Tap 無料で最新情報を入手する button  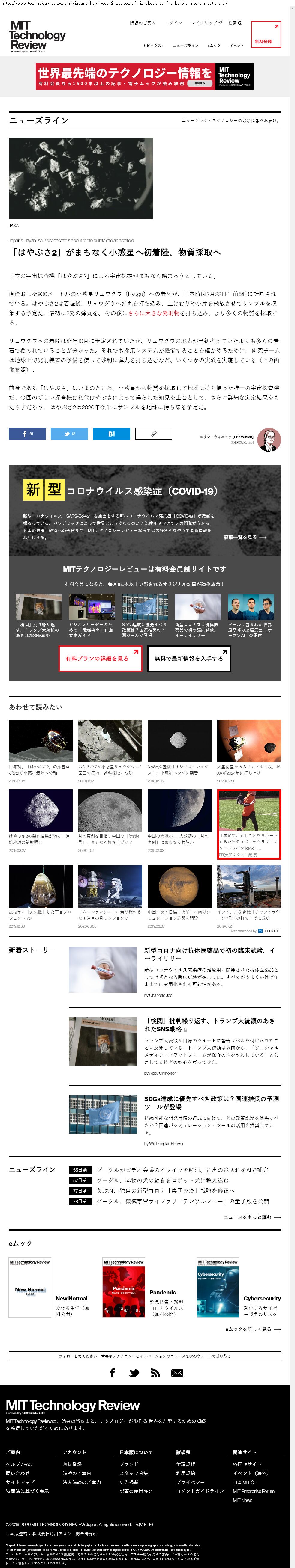pyautogui.click(x=188, y=659)
